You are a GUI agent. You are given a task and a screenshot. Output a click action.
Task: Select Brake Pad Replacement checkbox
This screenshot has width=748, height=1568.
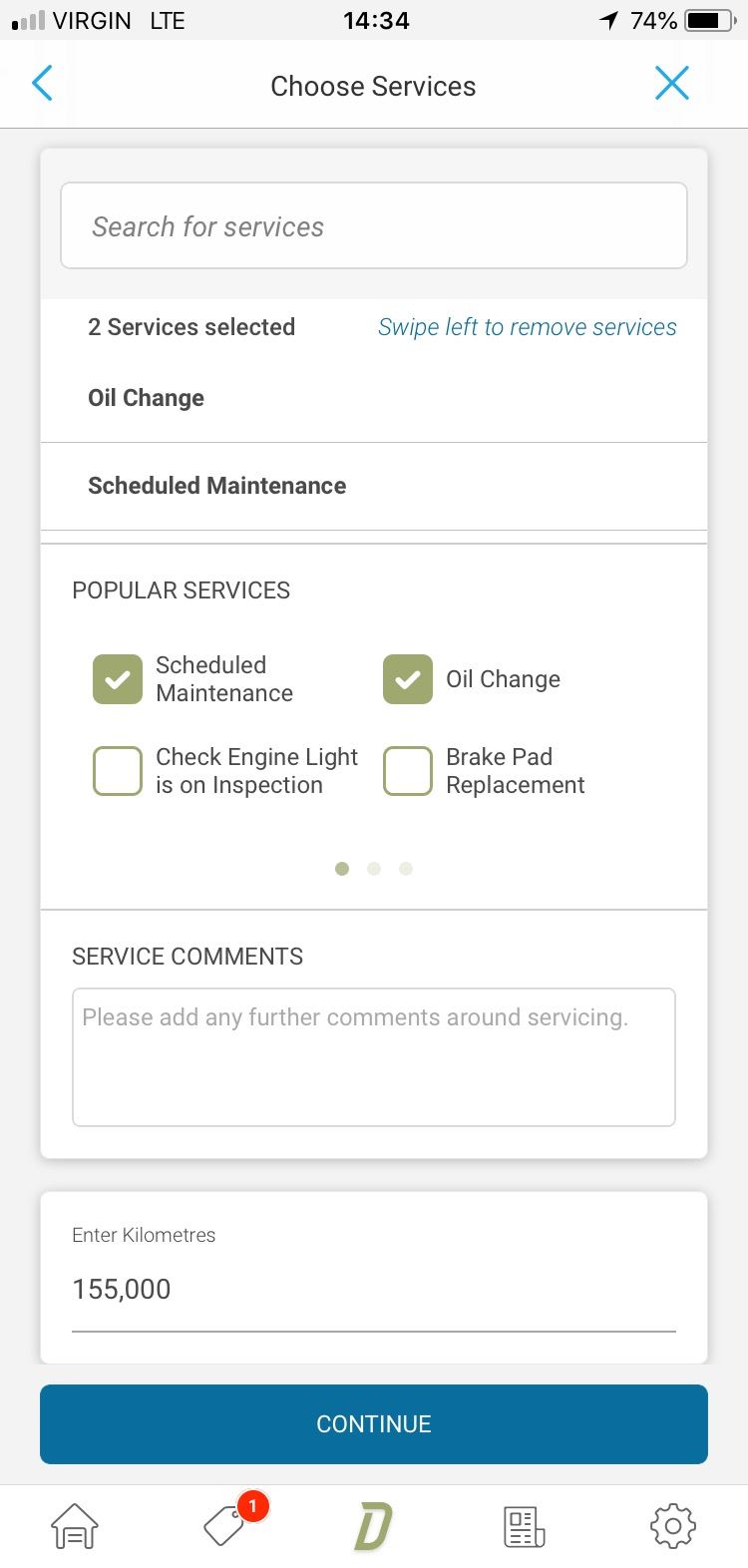pos(408,771)
